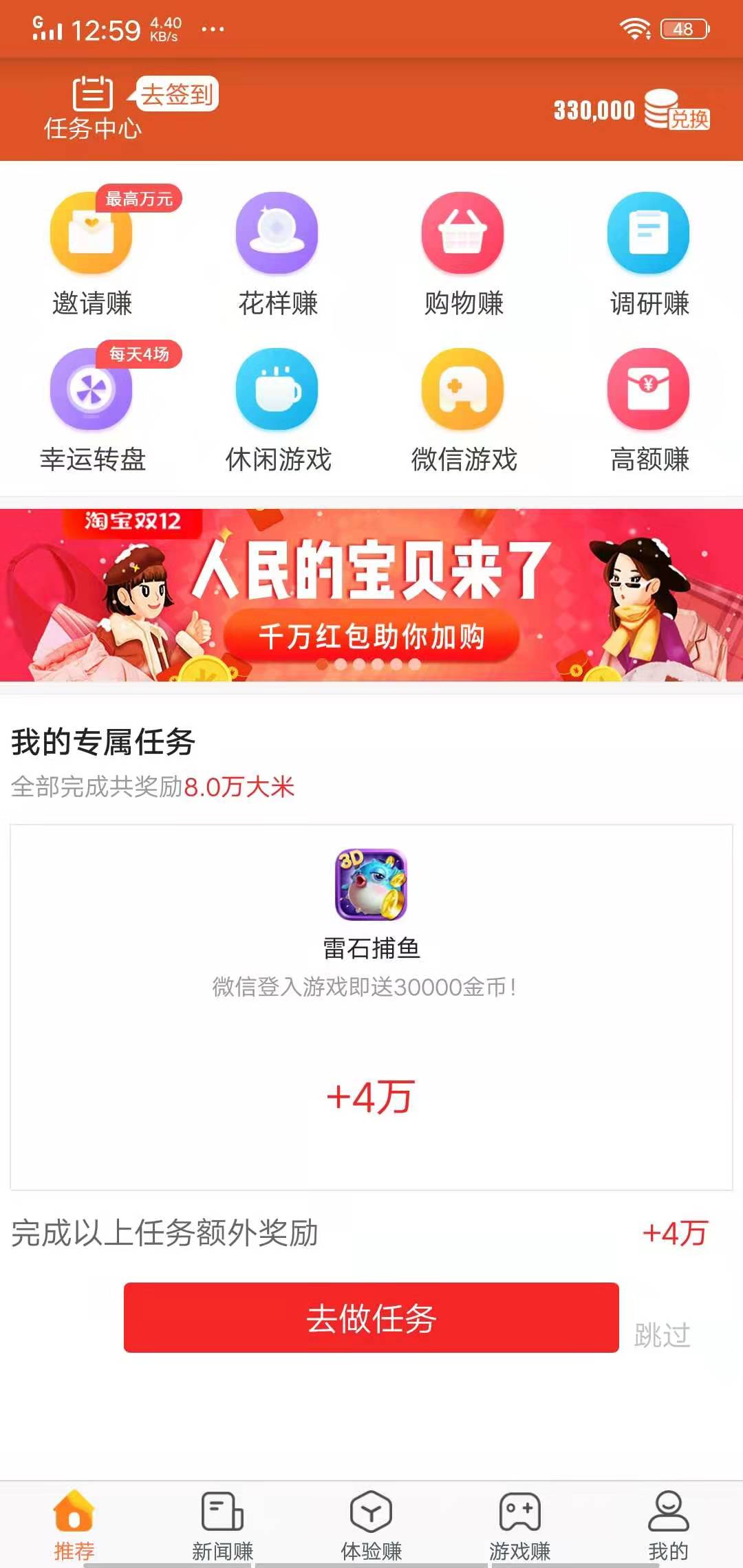The width and height of the screenshot is (743, 1568).
Task: Open the 微信游戏 gamepad icon
Action: [463, 391]
